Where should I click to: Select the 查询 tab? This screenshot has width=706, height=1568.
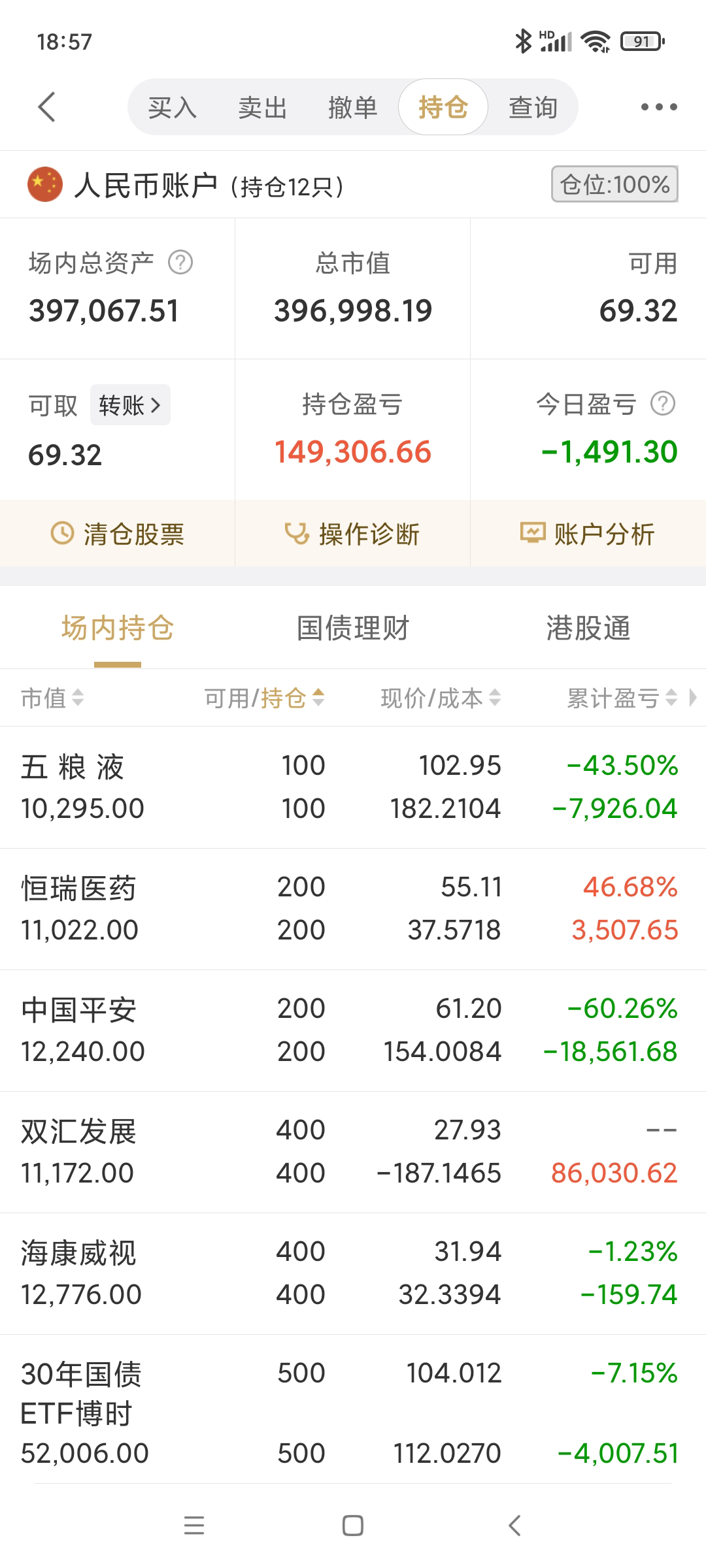533,107
